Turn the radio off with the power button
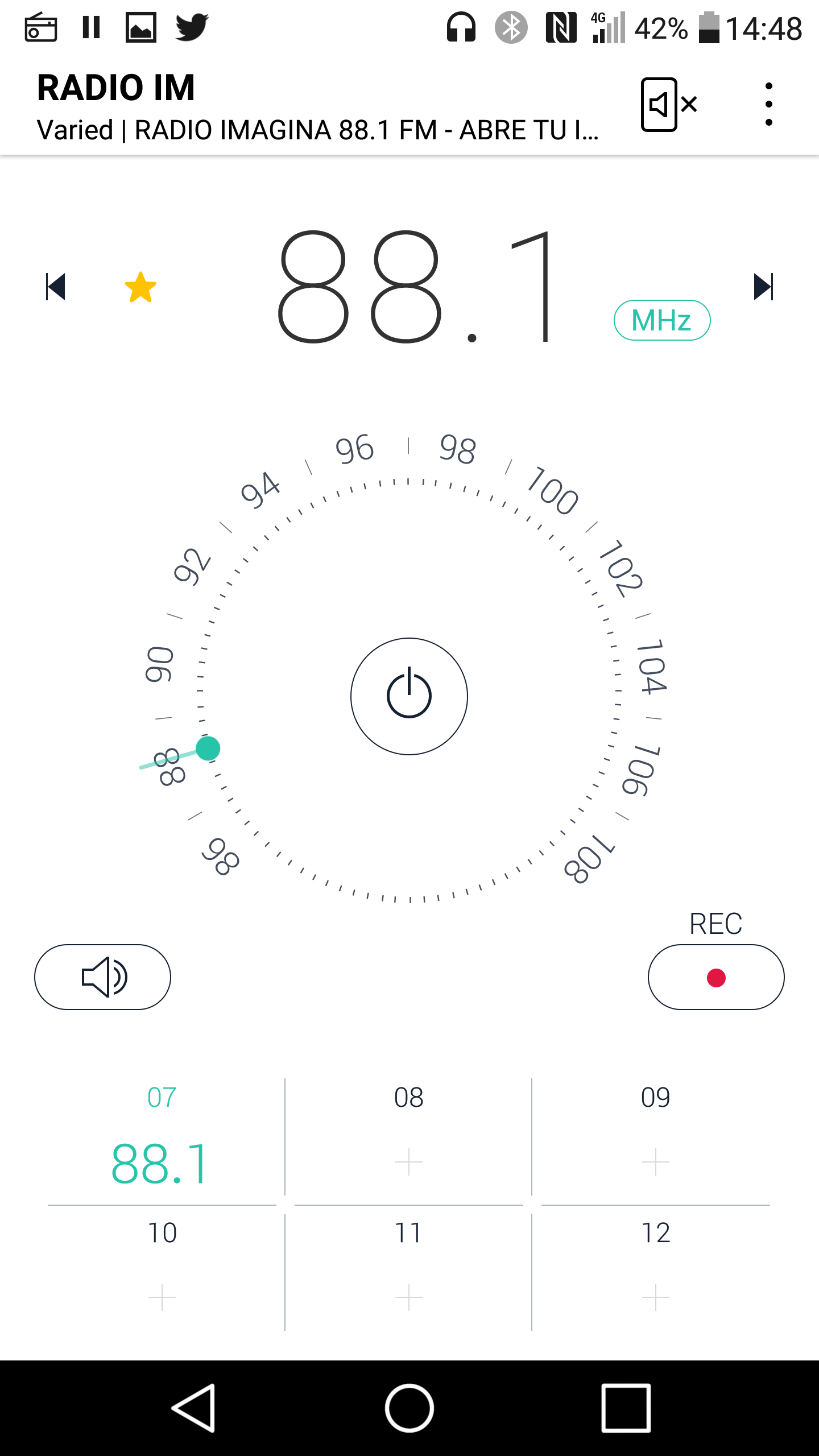819x1456 pixels. [409, 696]
